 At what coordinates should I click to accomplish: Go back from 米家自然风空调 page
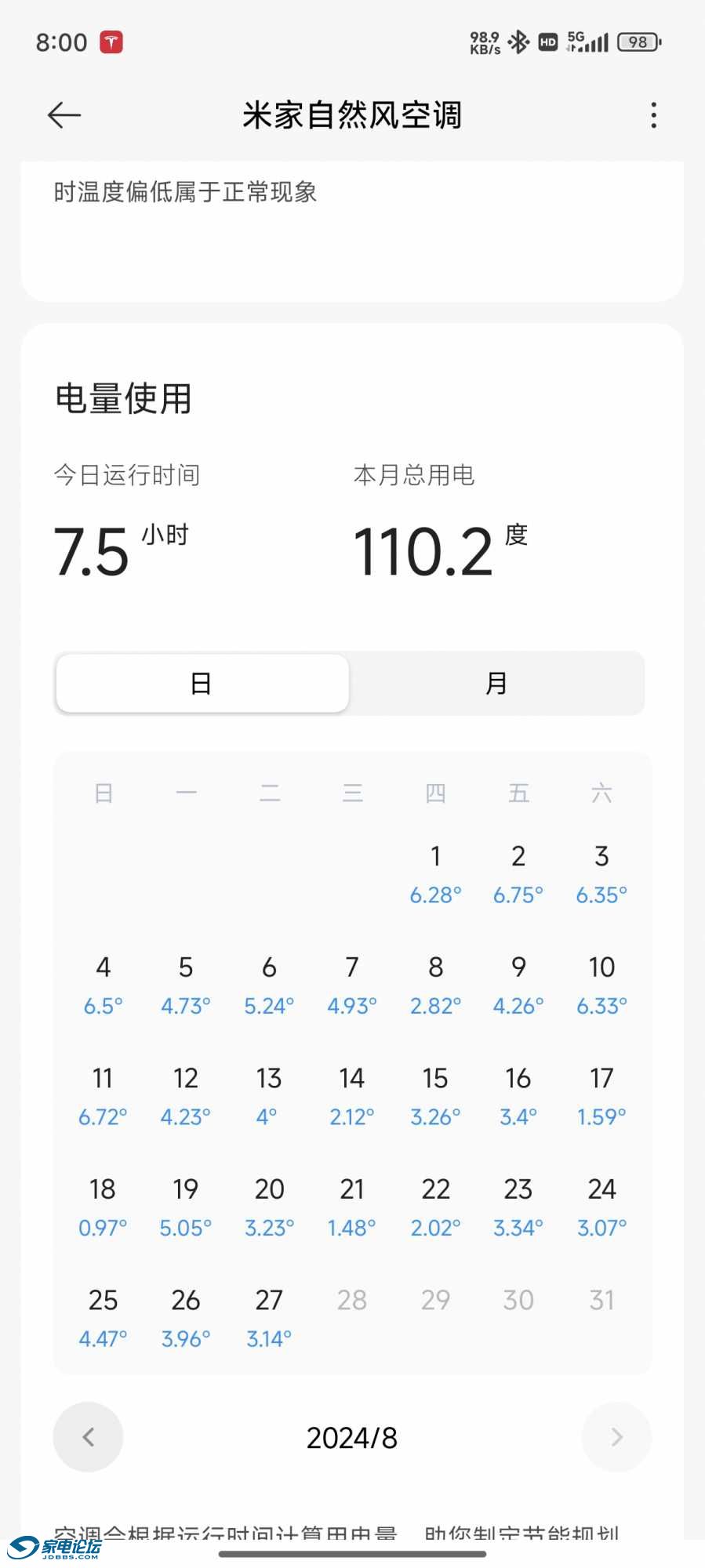point(64,116)
